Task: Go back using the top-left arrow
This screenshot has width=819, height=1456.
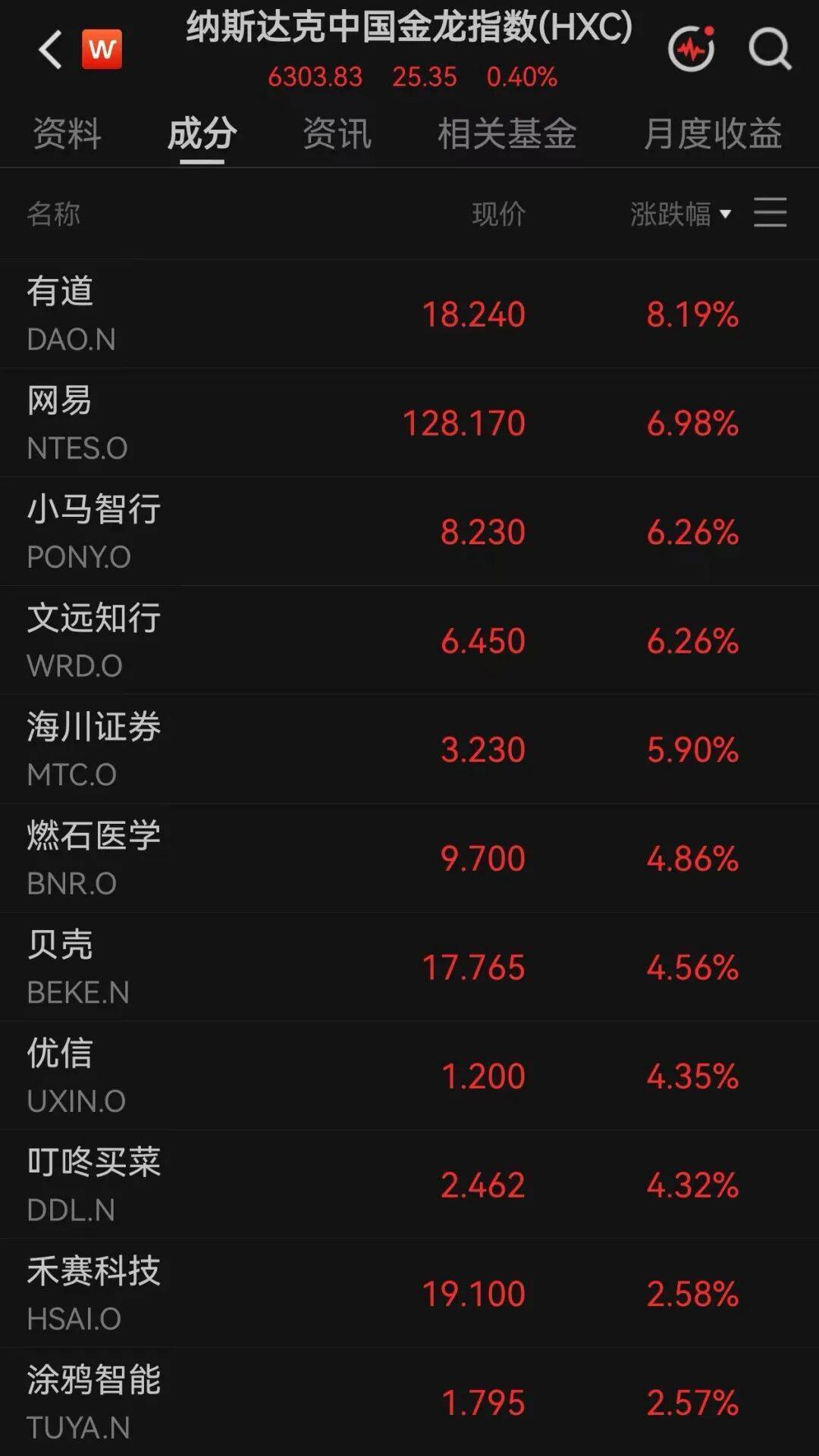Action: click(x=50, y=50)
